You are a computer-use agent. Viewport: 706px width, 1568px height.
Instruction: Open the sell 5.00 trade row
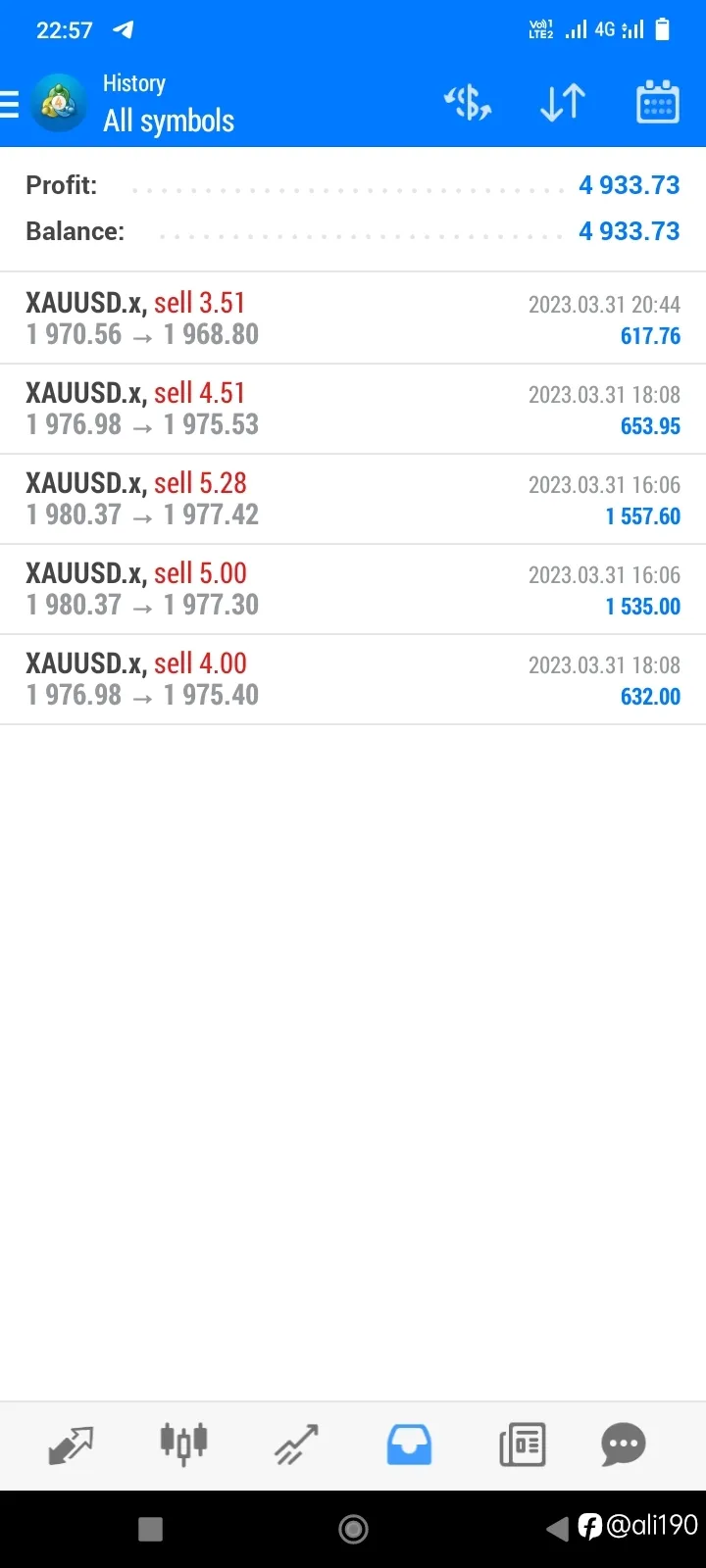353,589
